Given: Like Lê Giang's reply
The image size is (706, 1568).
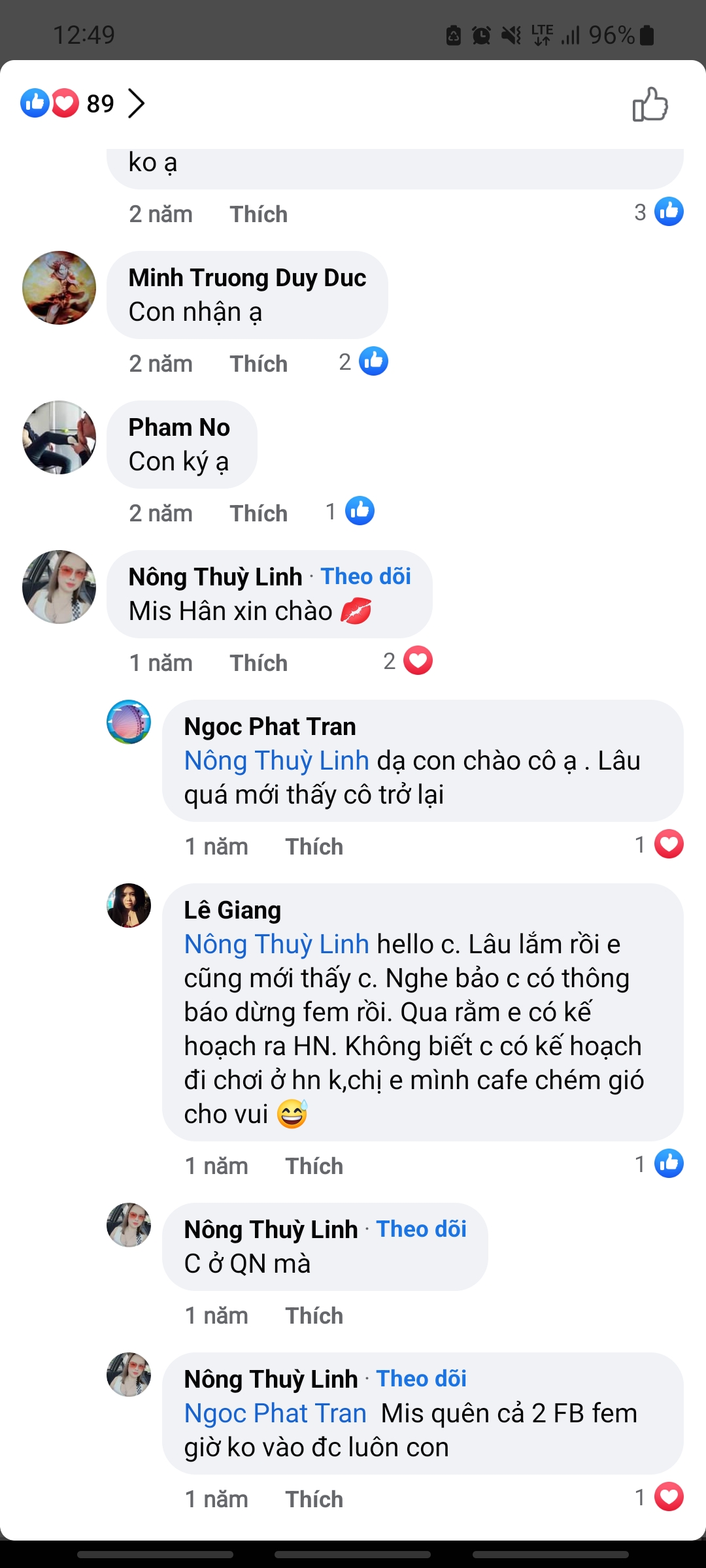Looking at the screenshot, I should click(314, 1166).
